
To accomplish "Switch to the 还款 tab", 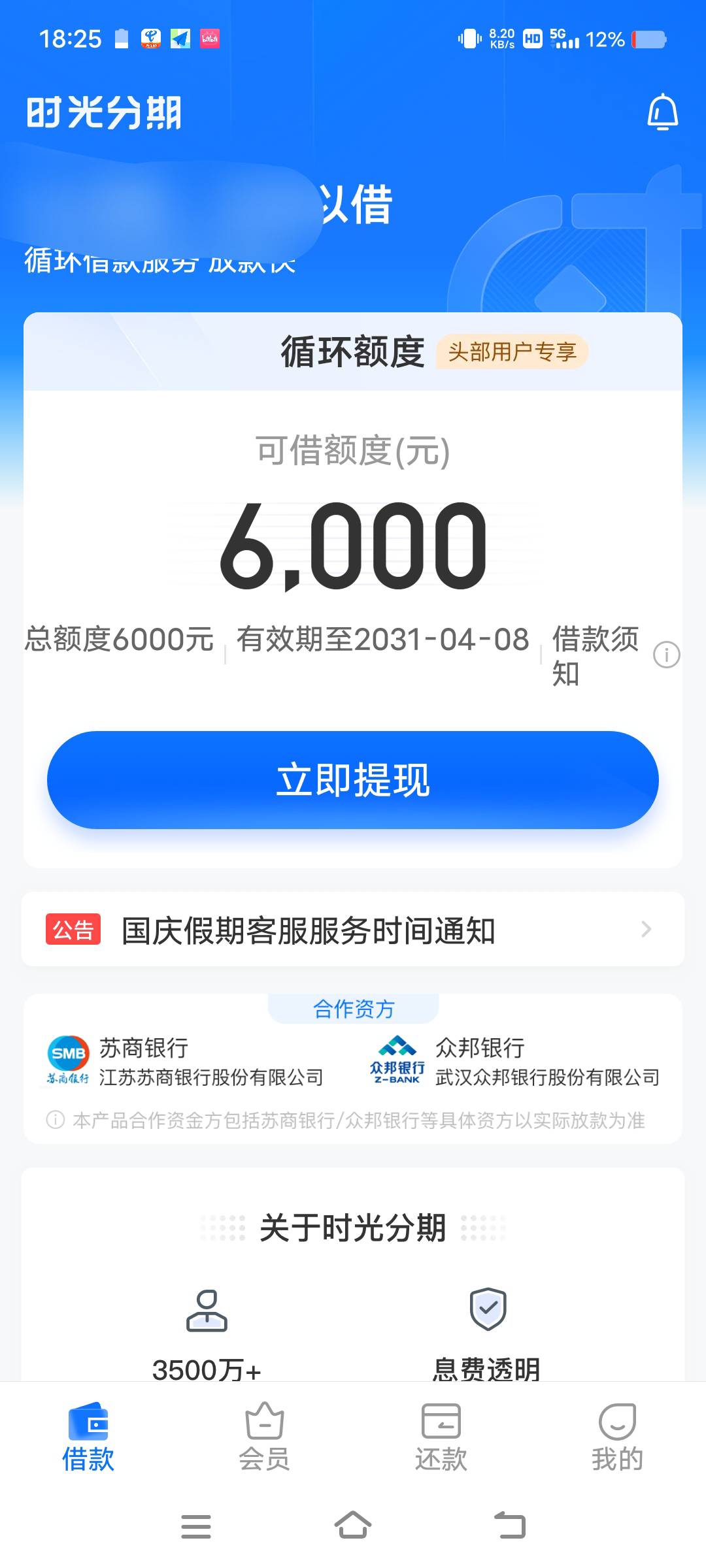I will click(441, 1437).
